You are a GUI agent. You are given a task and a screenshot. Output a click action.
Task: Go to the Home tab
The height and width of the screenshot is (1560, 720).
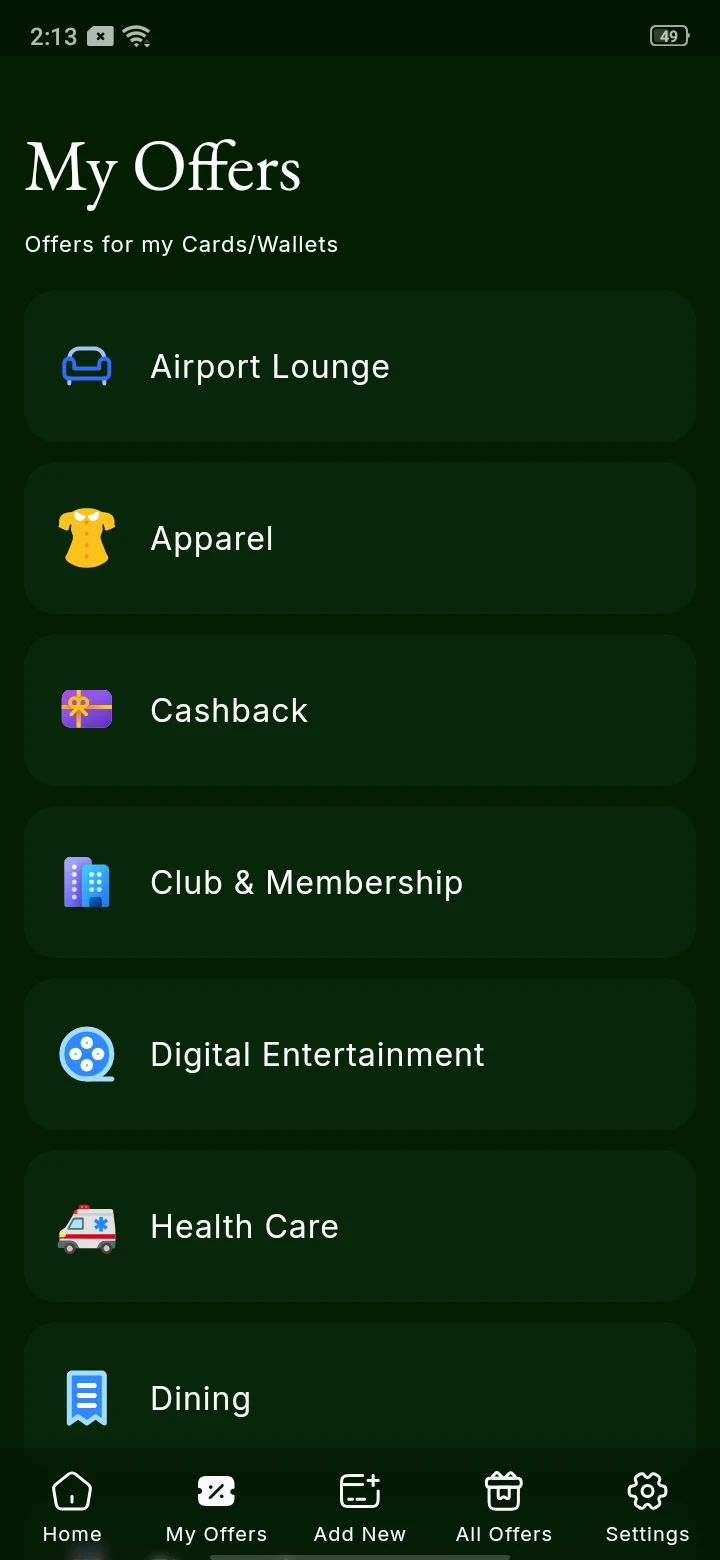[x=72, y=1507]
